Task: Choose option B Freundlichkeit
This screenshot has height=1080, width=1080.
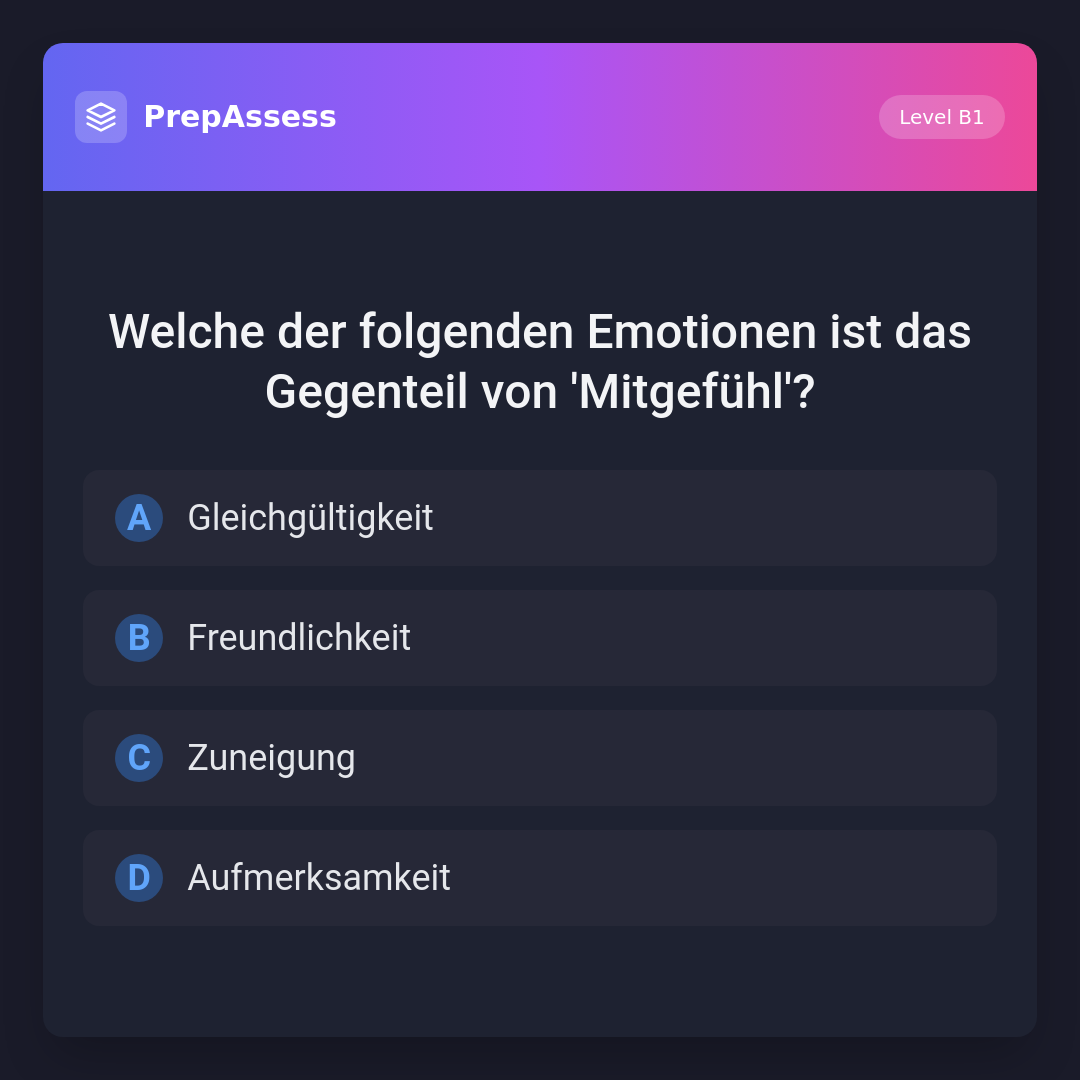Action: point(539,638)
